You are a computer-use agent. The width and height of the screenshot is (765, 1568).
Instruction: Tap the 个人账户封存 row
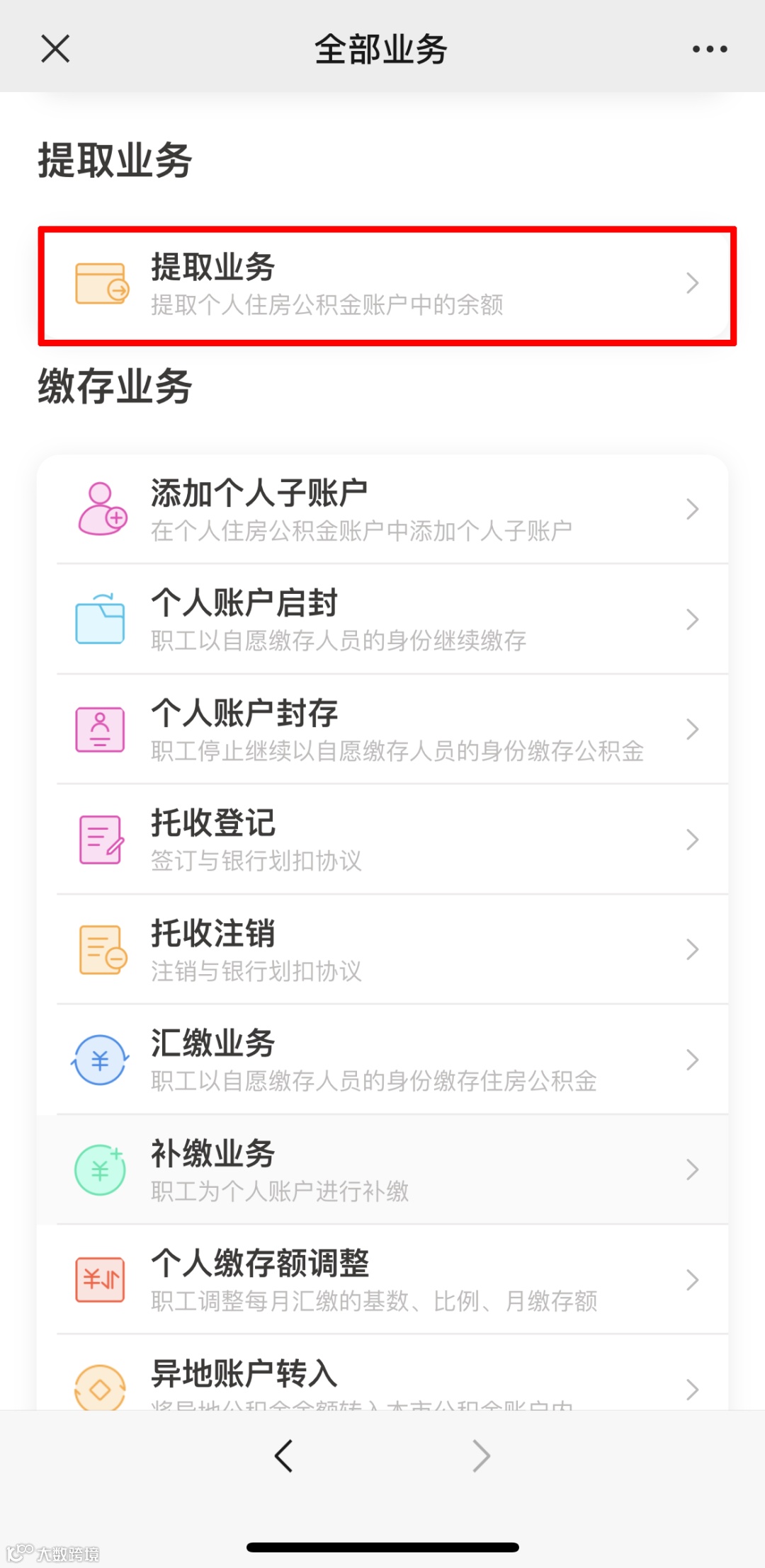click(382, 730)
